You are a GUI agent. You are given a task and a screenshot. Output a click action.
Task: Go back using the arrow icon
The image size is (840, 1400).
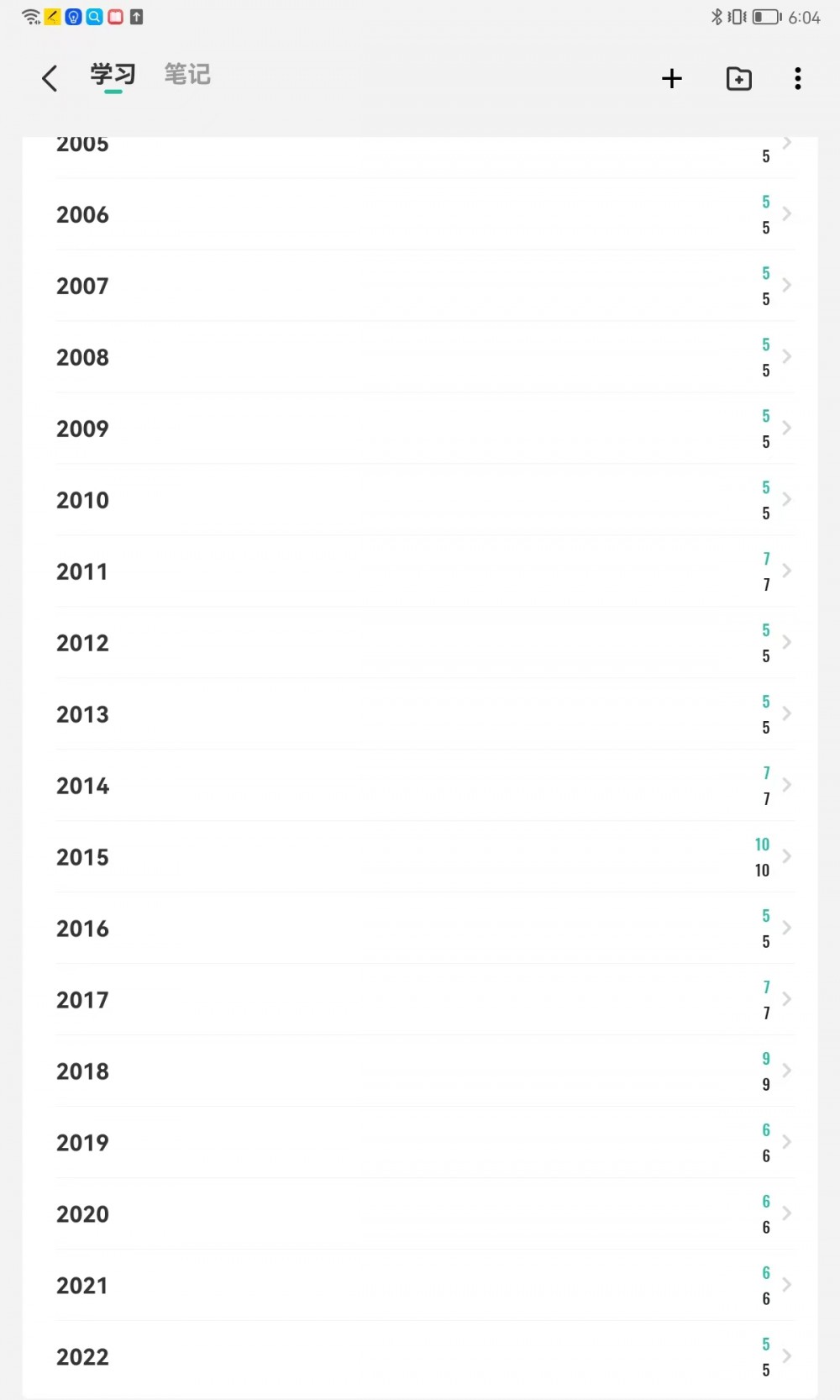(x=50, y=78)
